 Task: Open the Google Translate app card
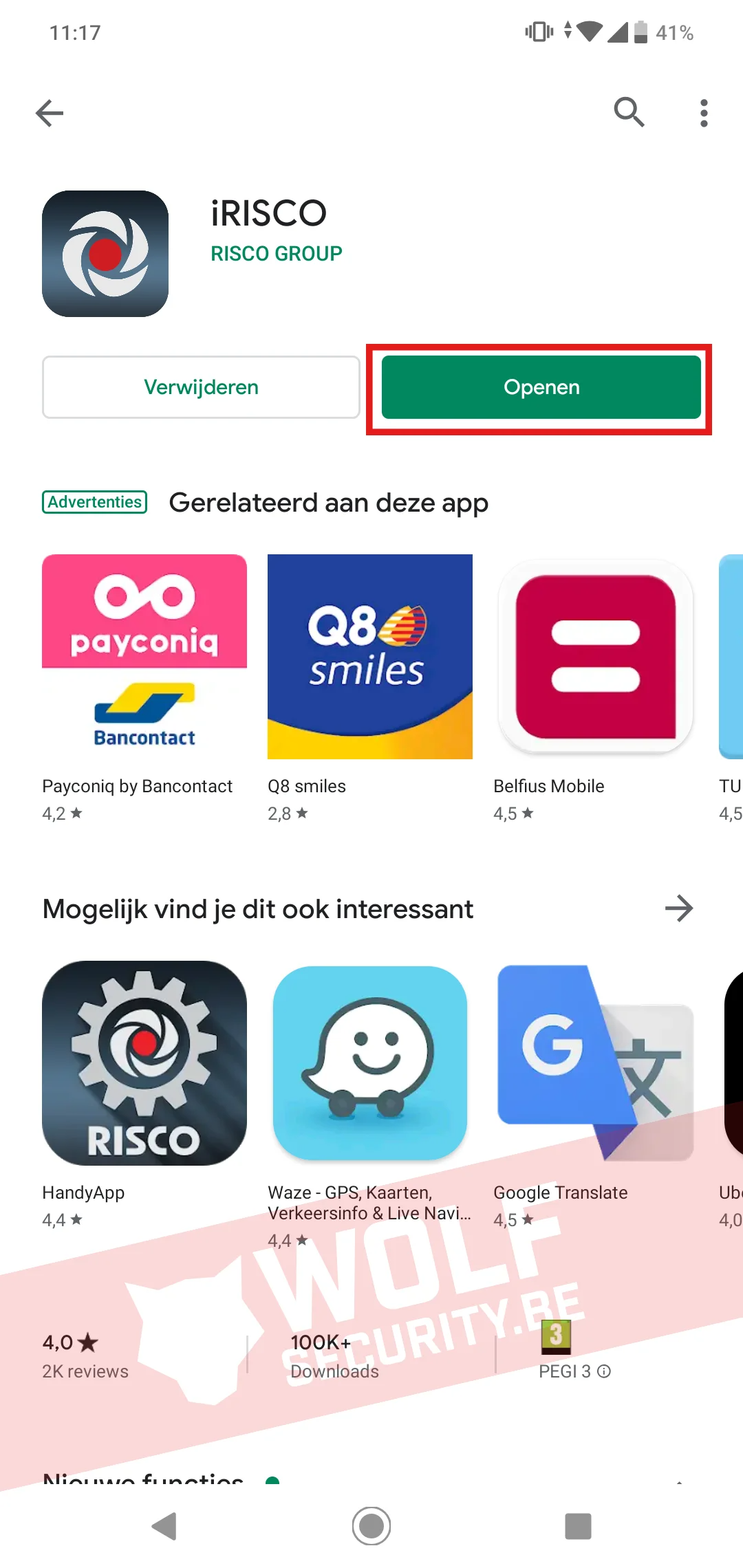pos(595,1063)
